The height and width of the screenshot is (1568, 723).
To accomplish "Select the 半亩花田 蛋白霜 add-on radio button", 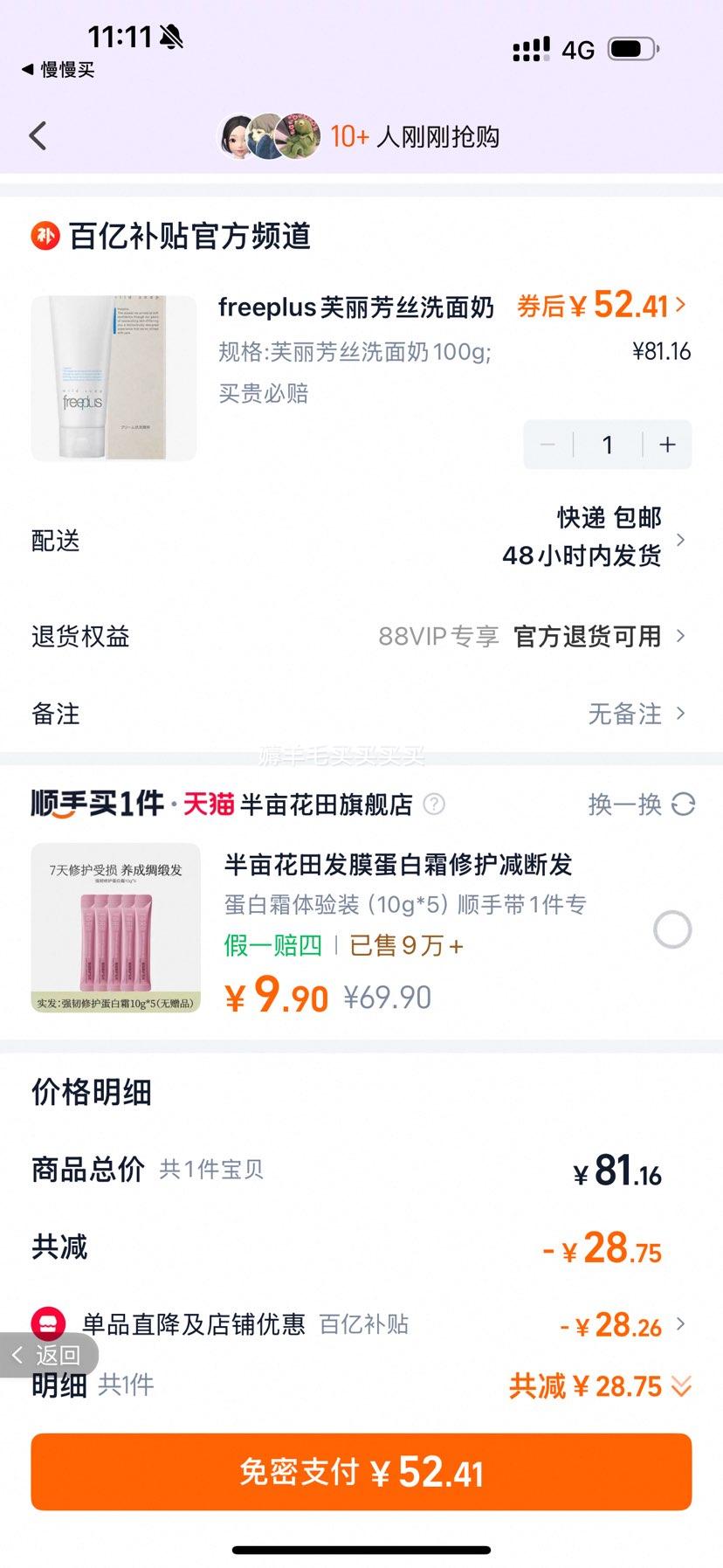I will [672, 929].
